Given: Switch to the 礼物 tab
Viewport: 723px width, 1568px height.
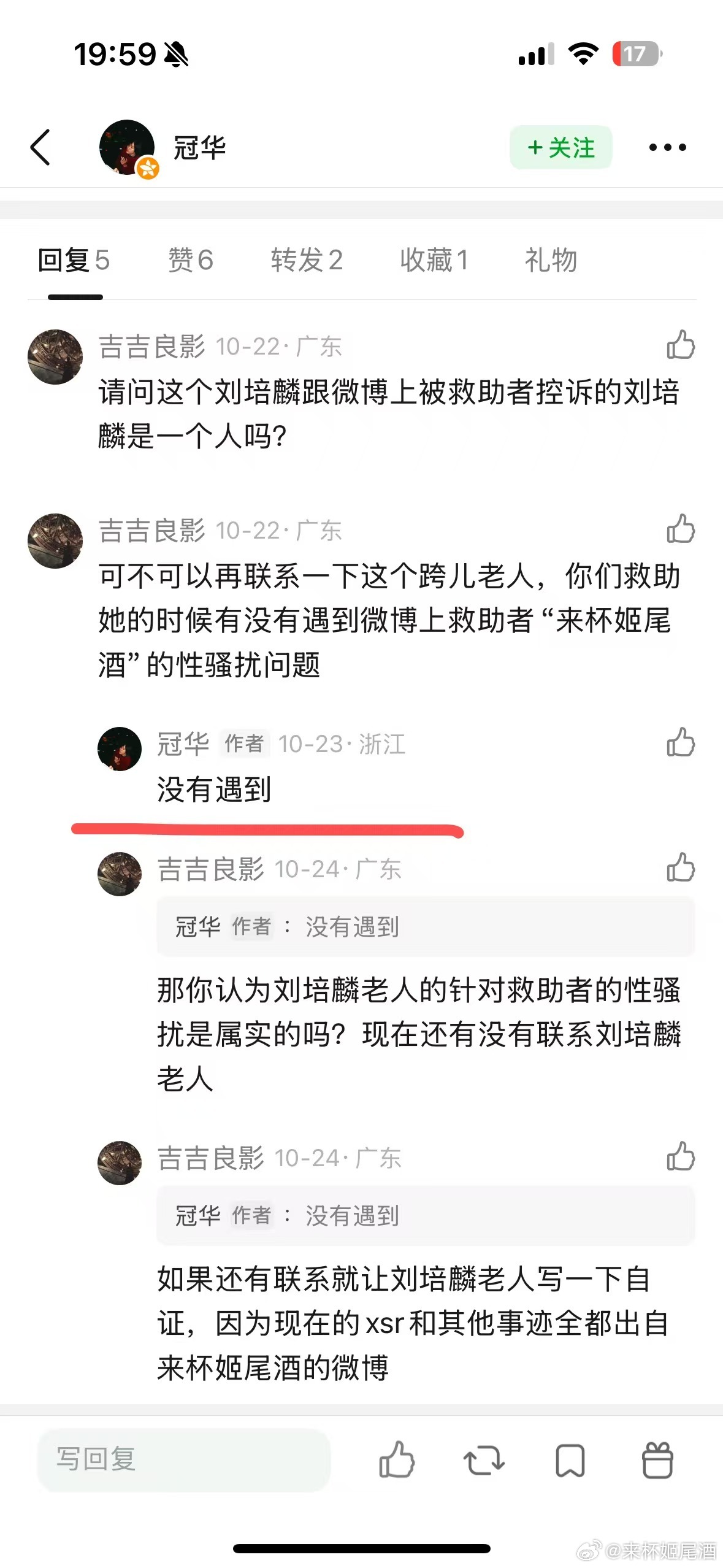Looking at the screenshot, I should (550, 260).
